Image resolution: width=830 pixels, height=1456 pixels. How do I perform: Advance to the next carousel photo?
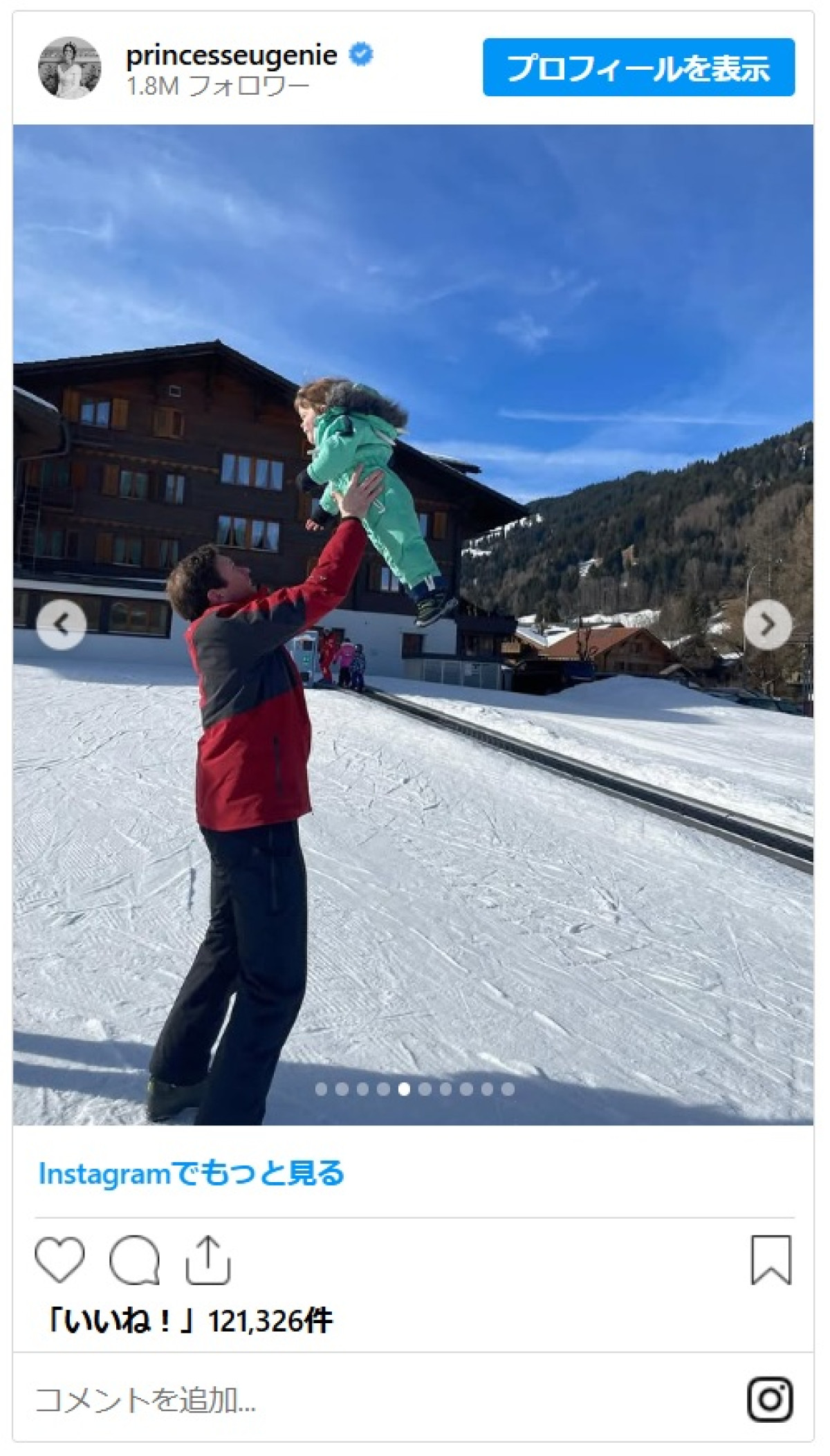pos(767,625)
